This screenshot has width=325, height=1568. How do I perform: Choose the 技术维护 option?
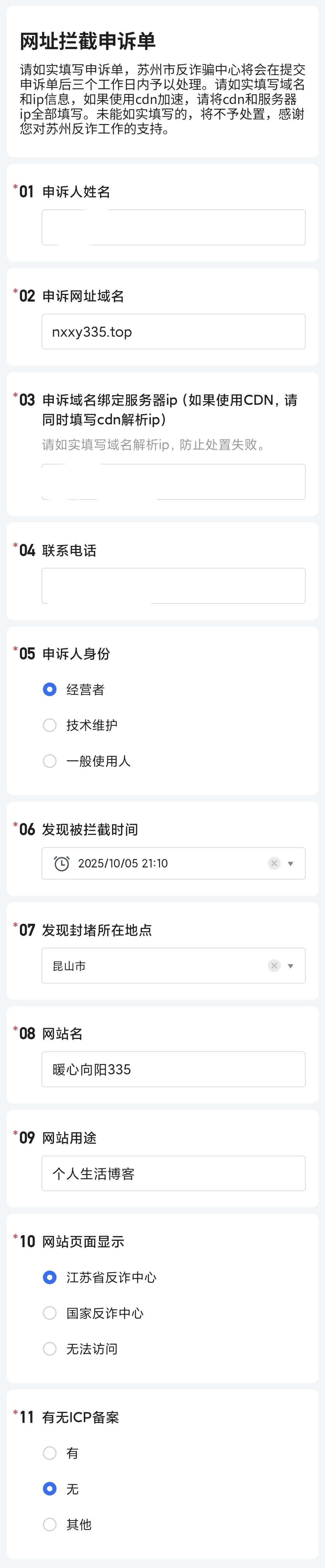coord(50,726)
